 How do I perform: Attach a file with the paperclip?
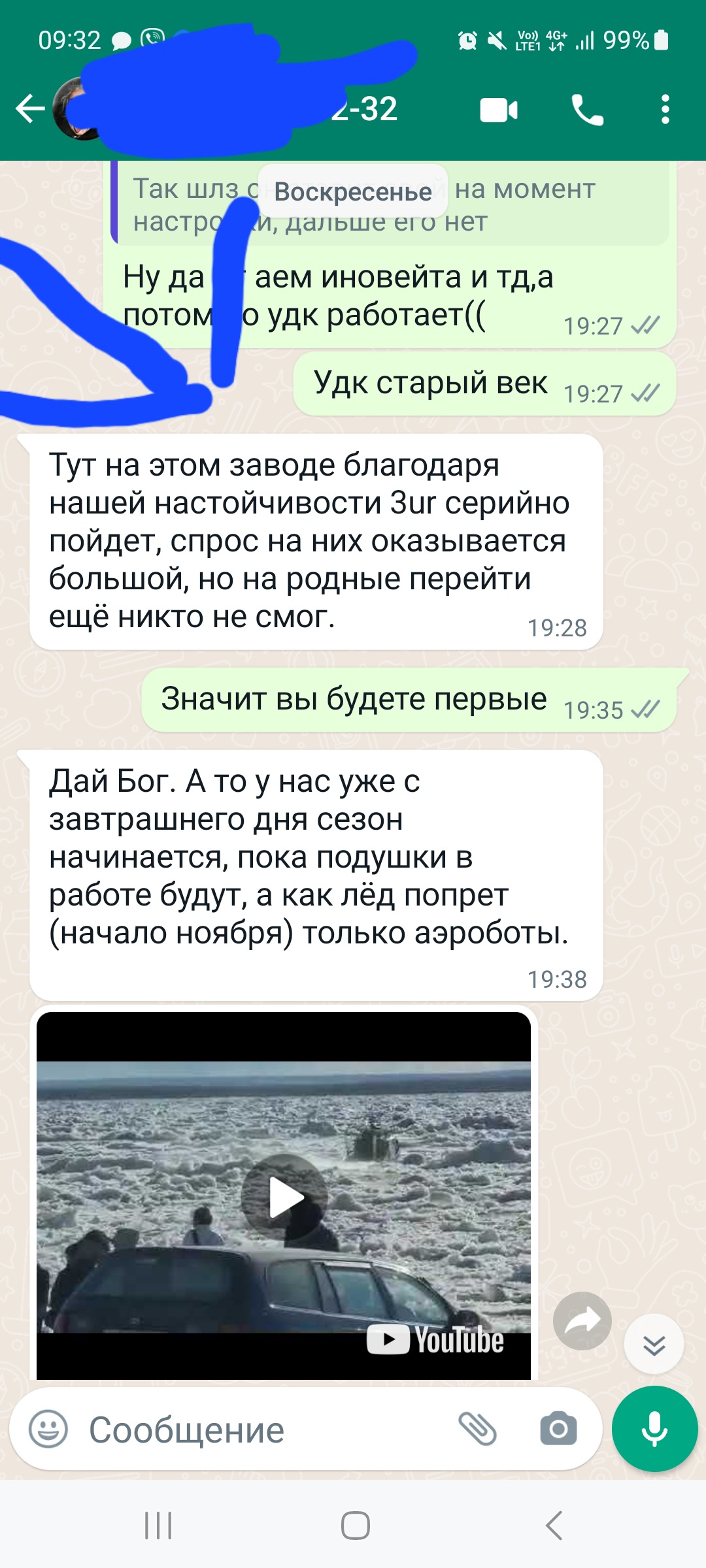(x=478, y=1429)
